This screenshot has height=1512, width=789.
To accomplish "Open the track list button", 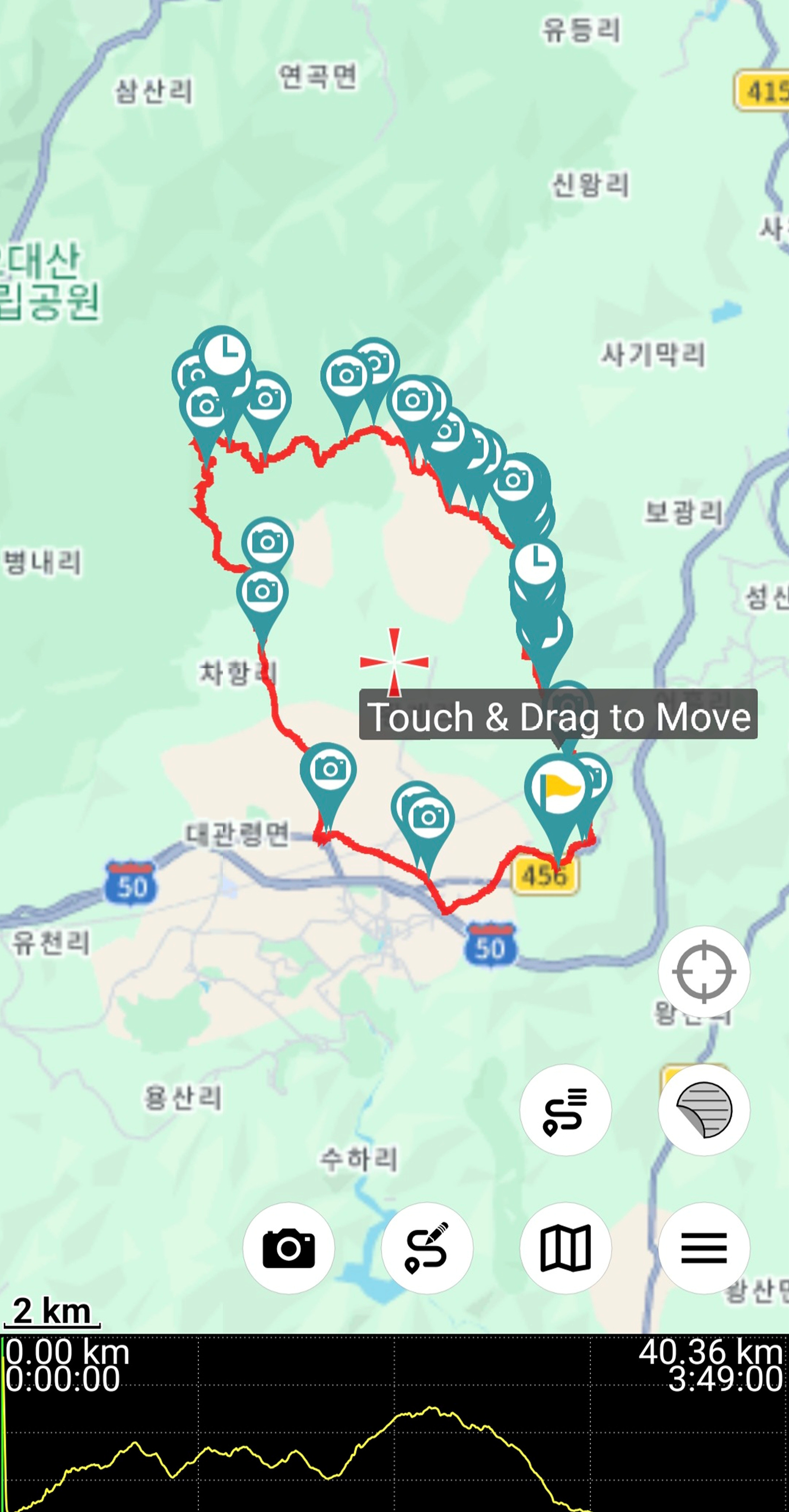I will coord(565,1110).
